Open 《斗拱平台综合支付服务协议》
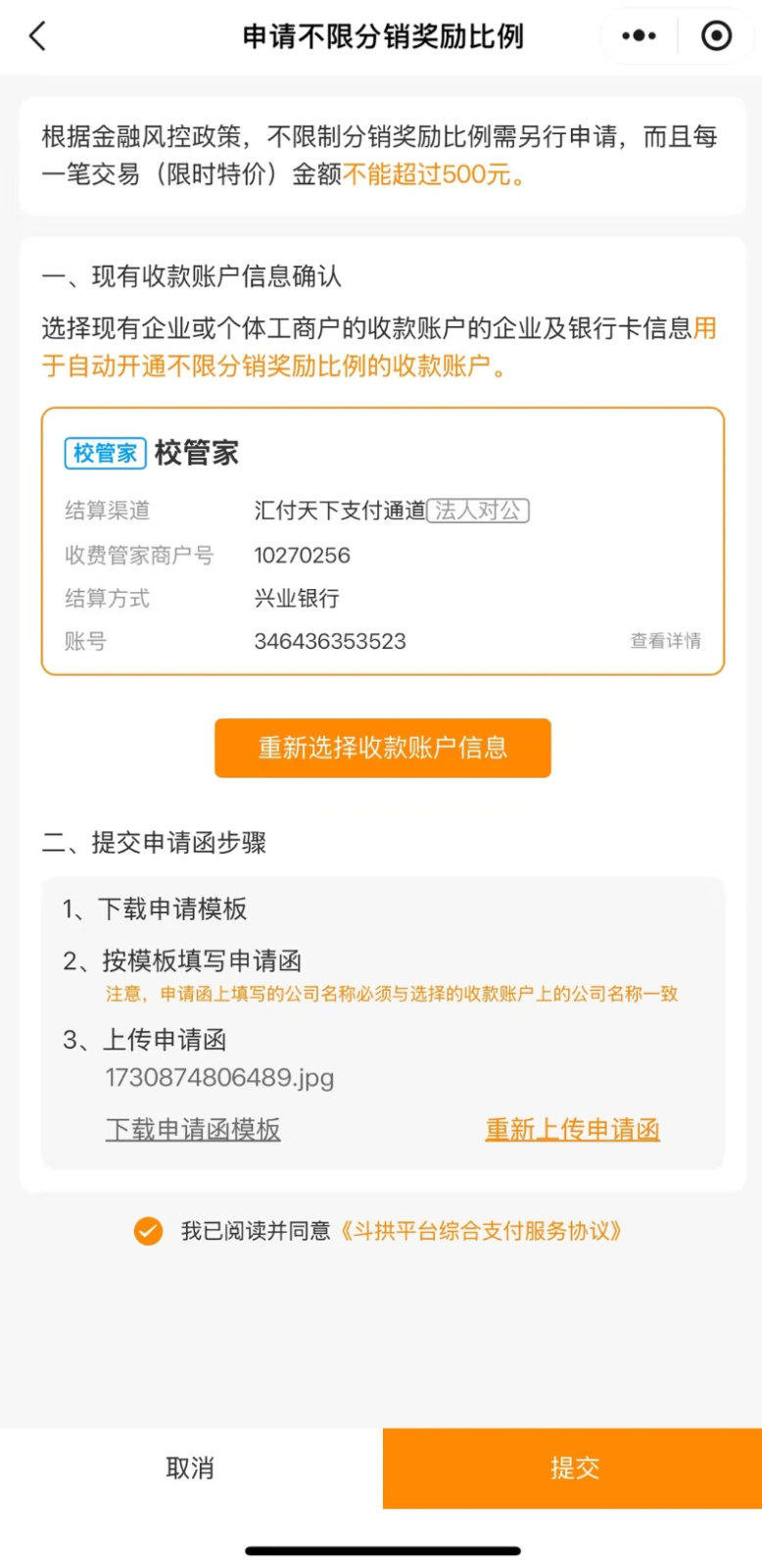 click(481, 1230)
